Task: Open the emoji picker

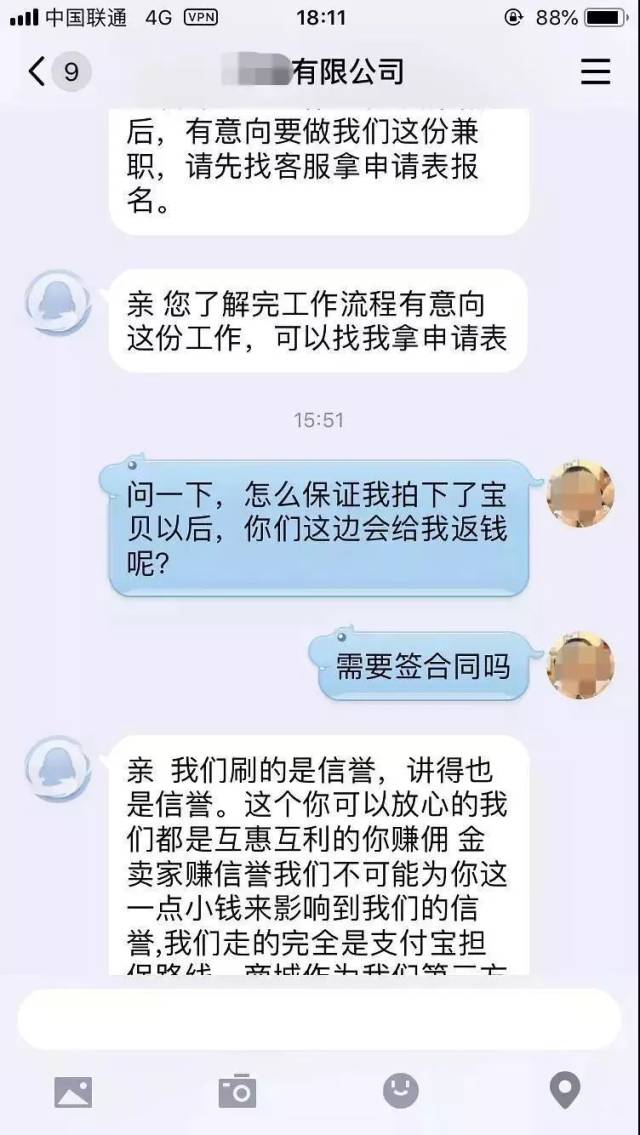Action: (x=401, y=1091)
